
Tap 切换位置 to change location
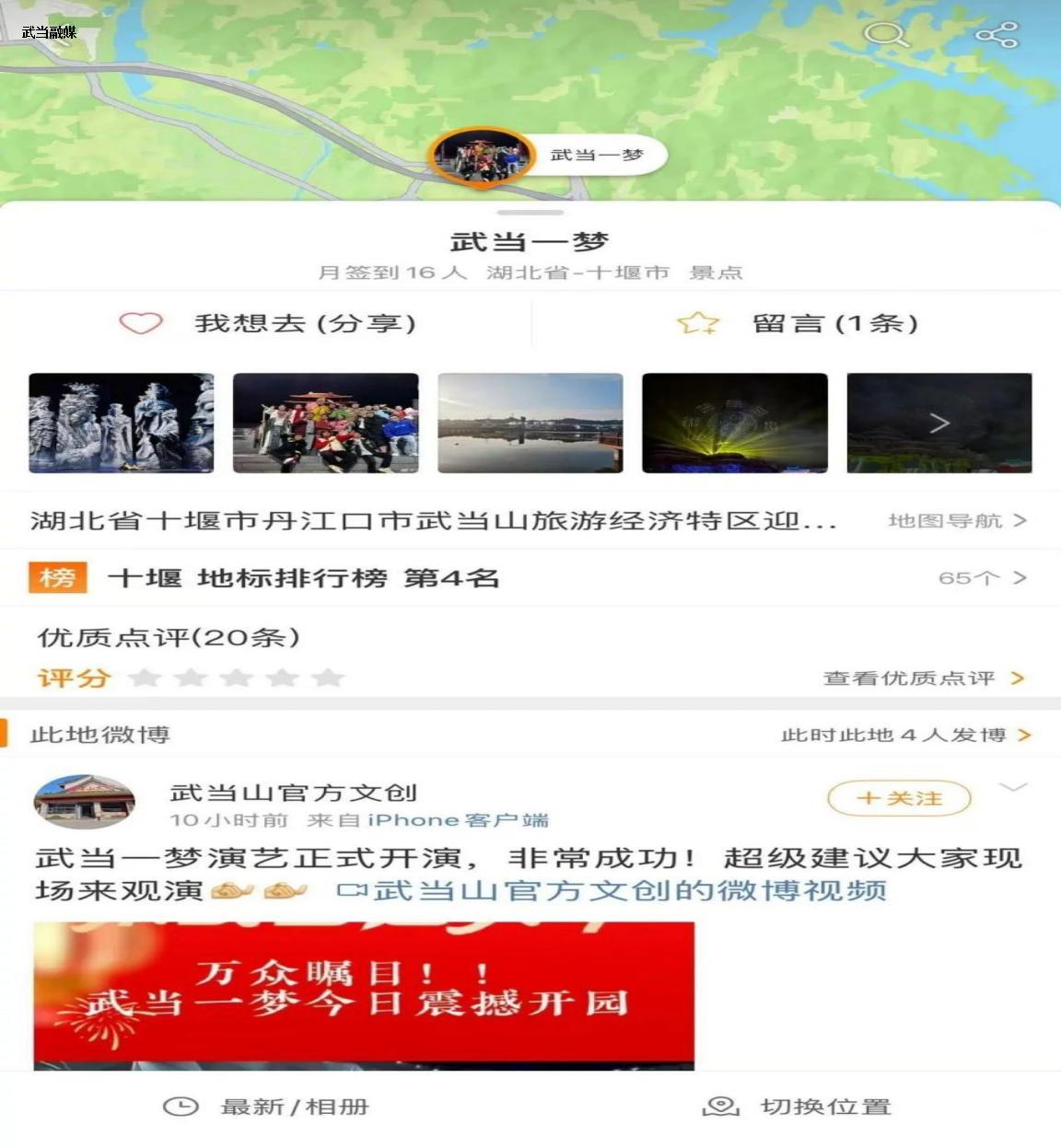click(798, 1107)
